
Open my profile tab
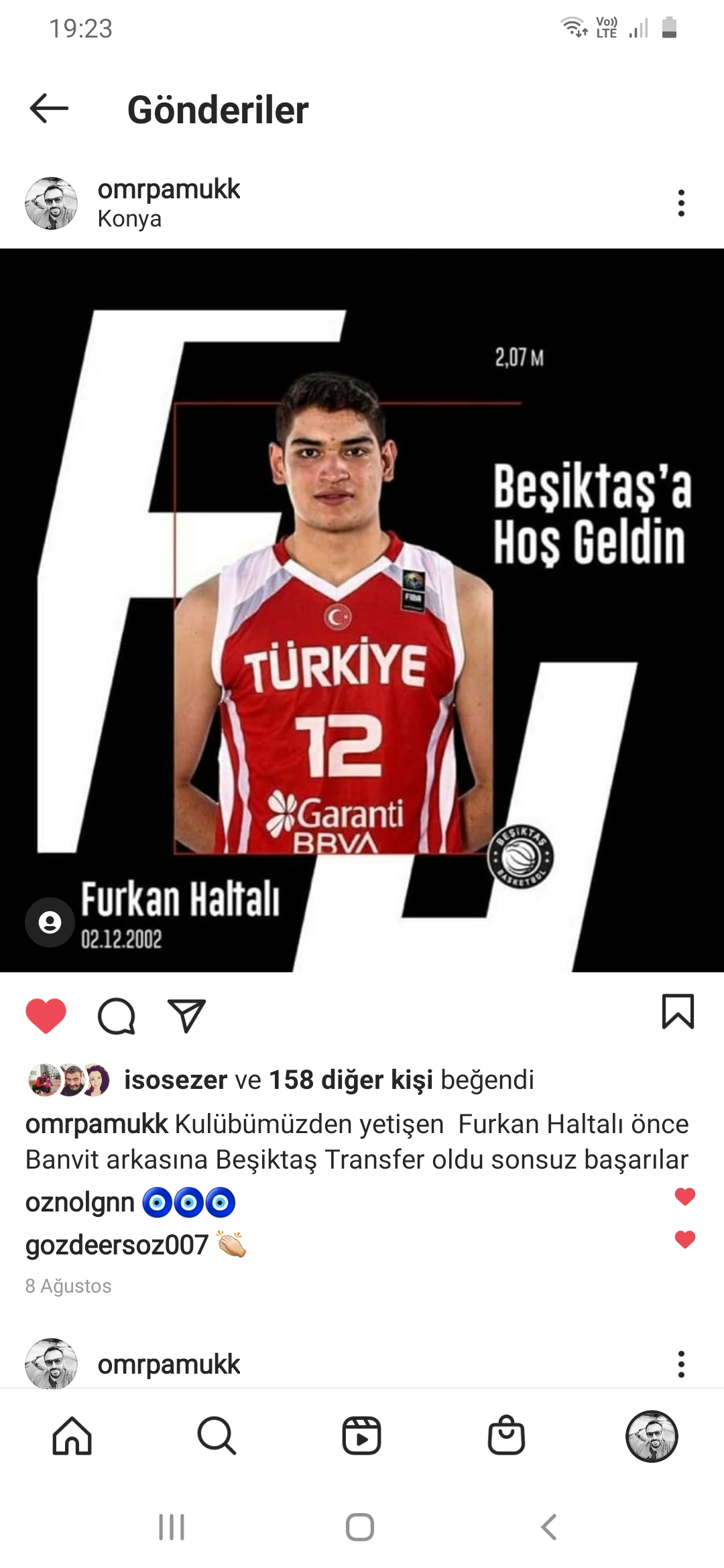coord(651,1436)
